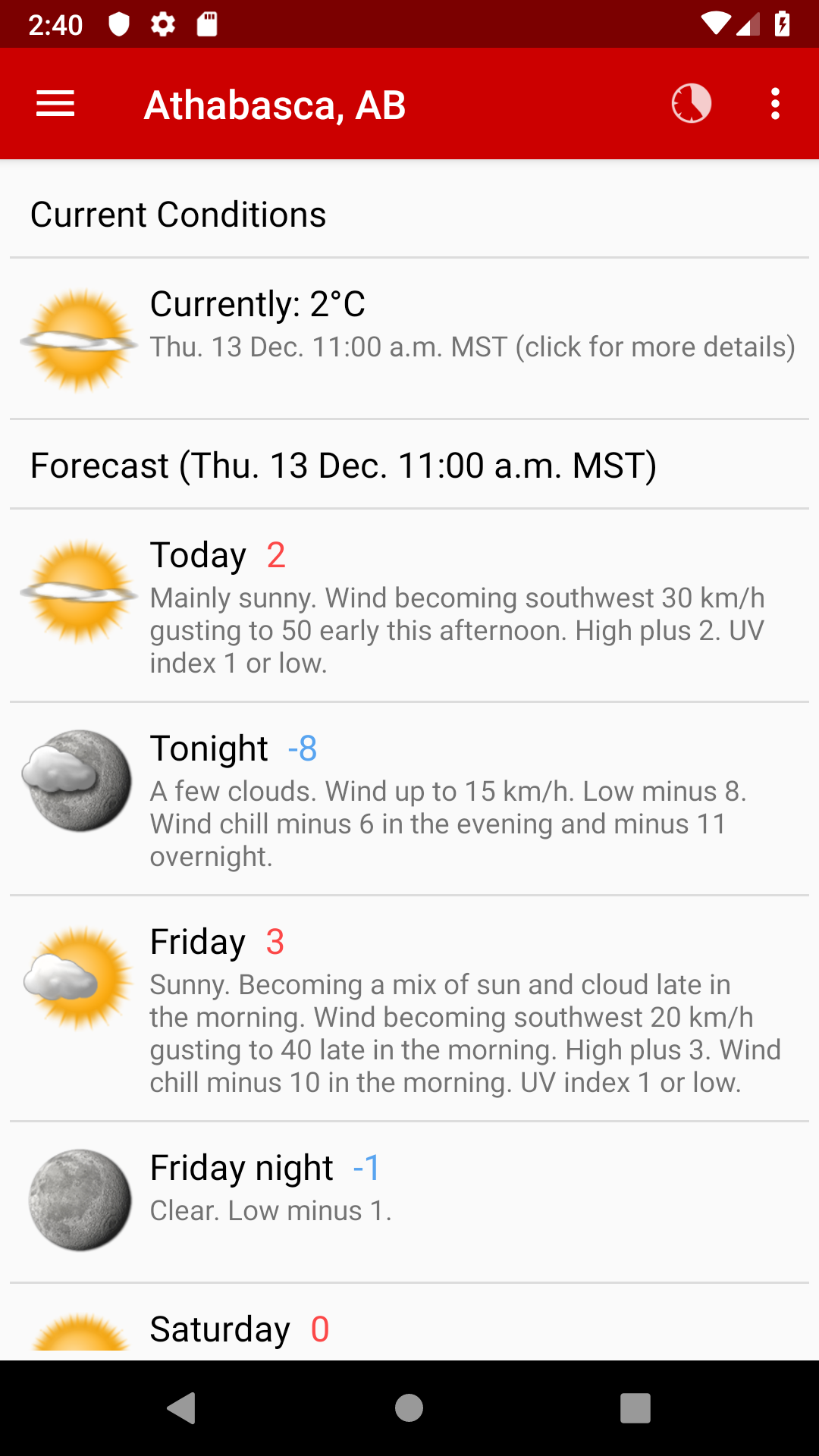Go to the system home screen
819x1456 pixels.
pos(409,1408)
